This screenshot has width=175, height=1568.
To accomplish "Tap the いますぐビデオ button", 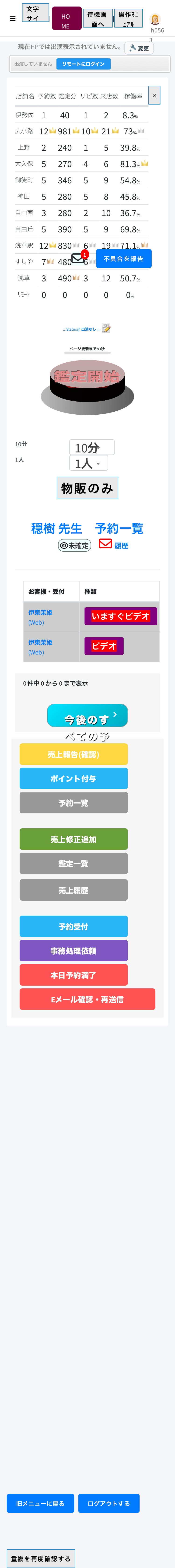I will click(x=120, y=616).
